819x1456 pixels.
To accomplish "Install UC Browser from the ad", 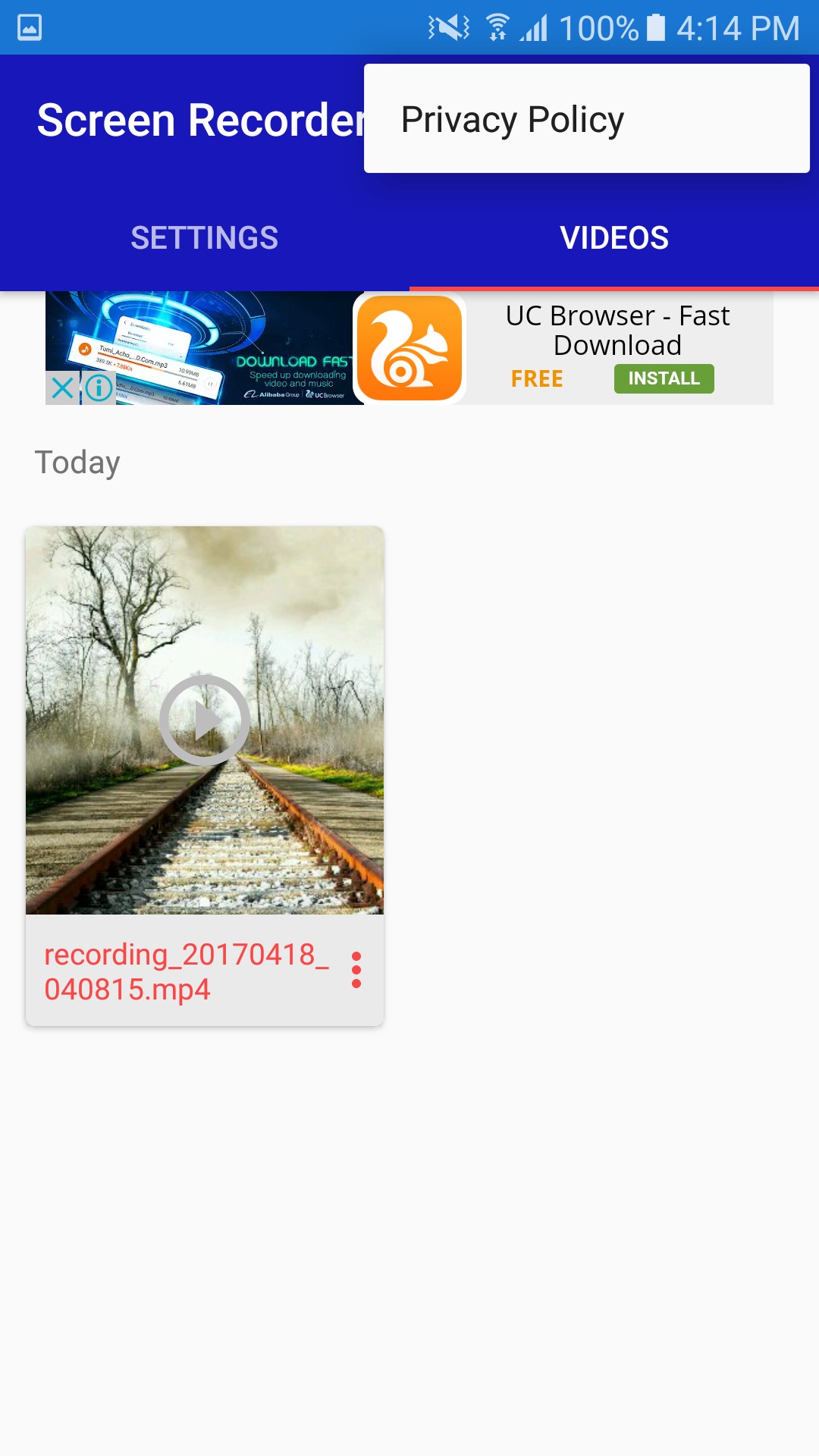I will [664, 378].
